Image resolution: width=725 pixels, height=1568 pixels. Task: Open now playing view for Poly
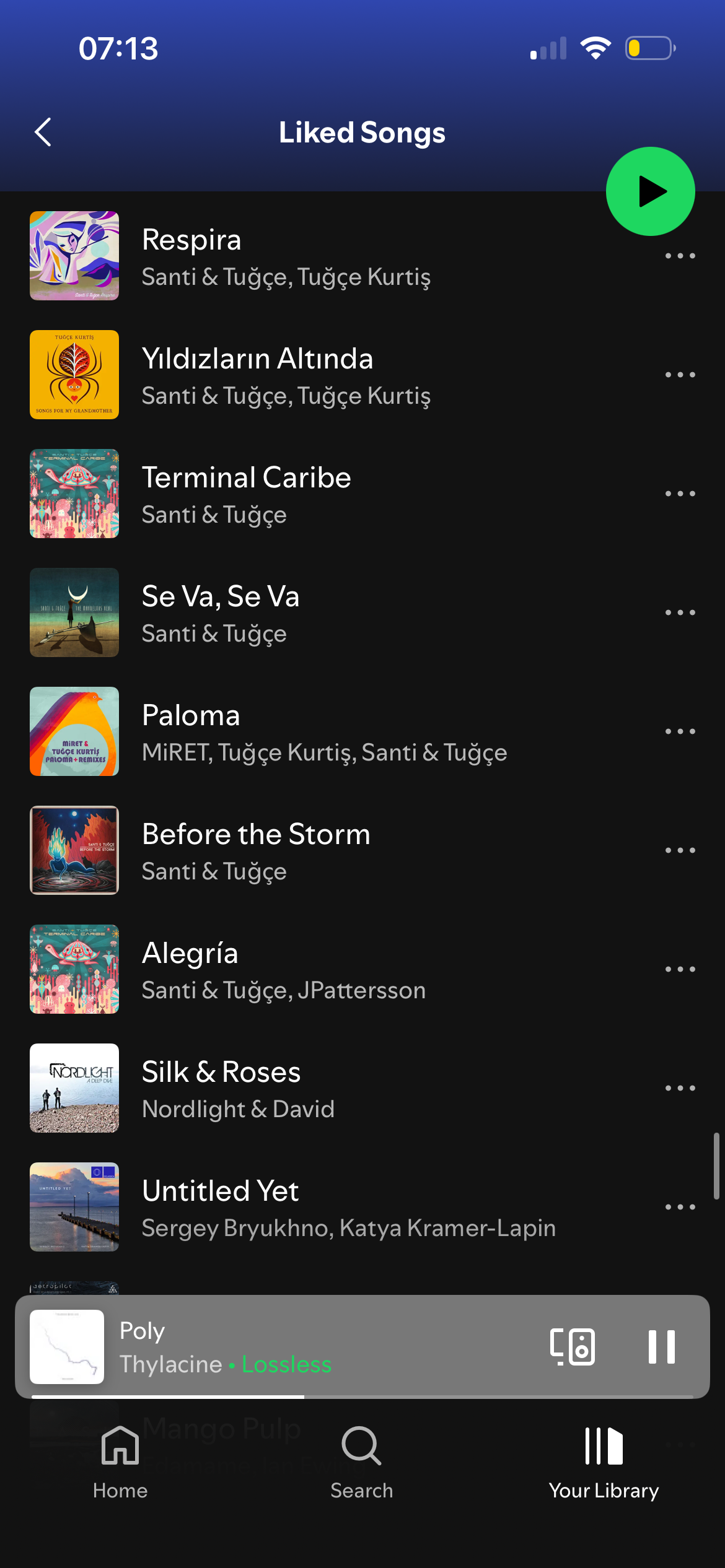point(279,1347)
